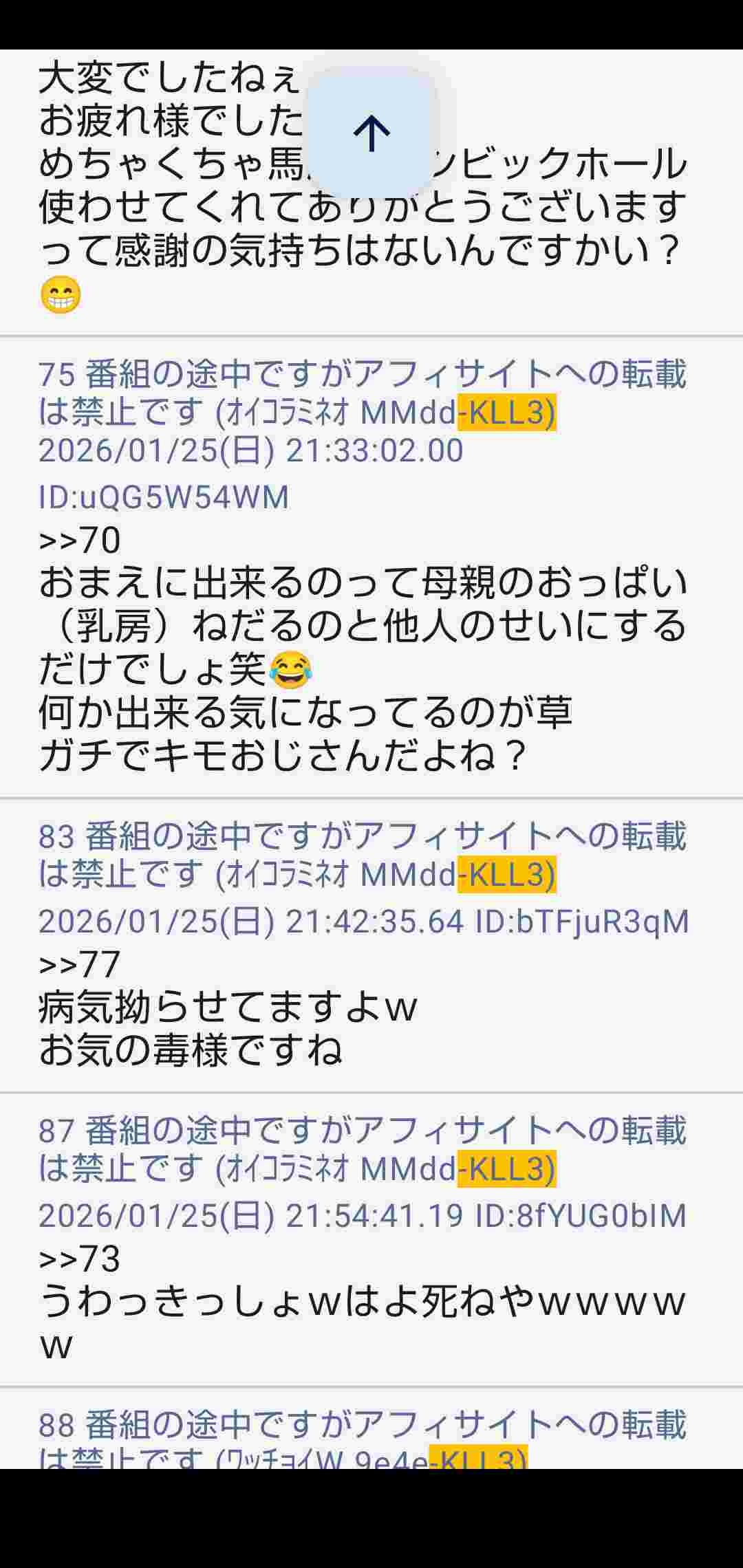Select the ID uQG5W54WM link
The height and width of the screenshot is (1568, 743).
click(164, 497)
